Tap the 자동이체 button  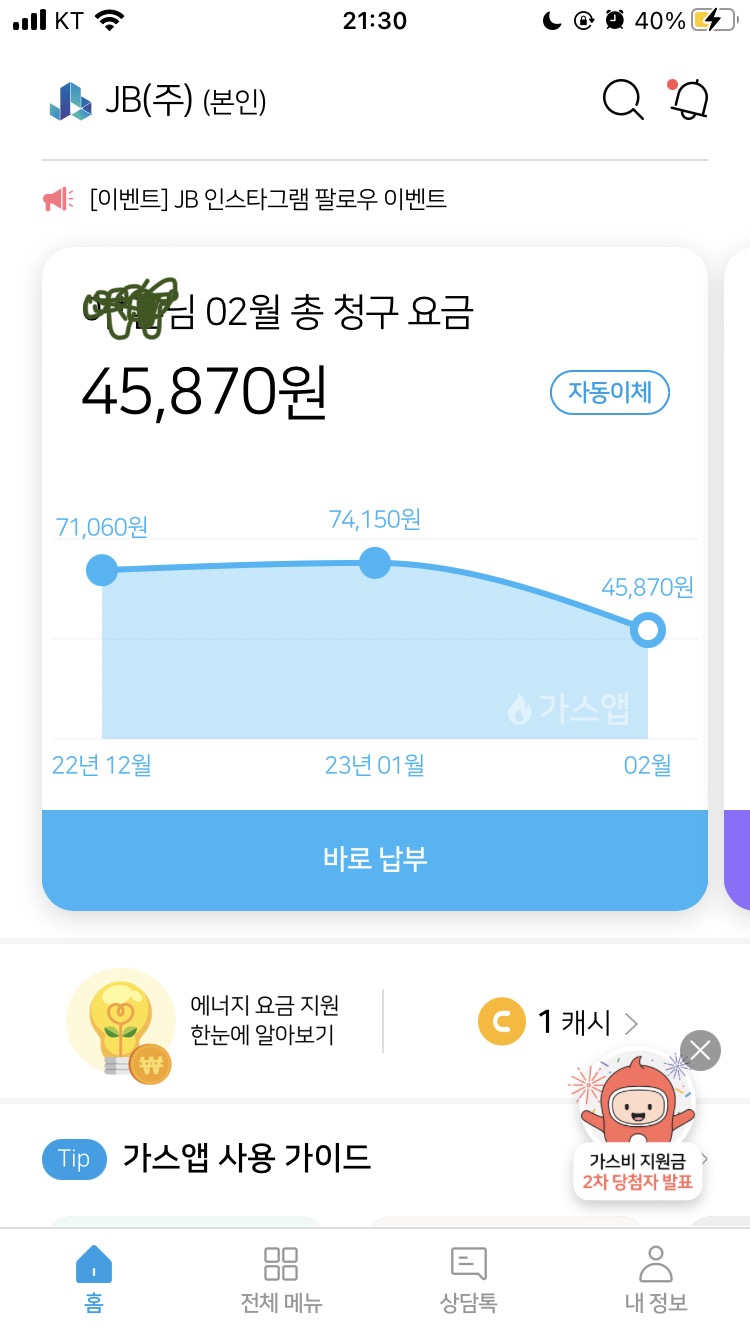click(x=609, y=393)
